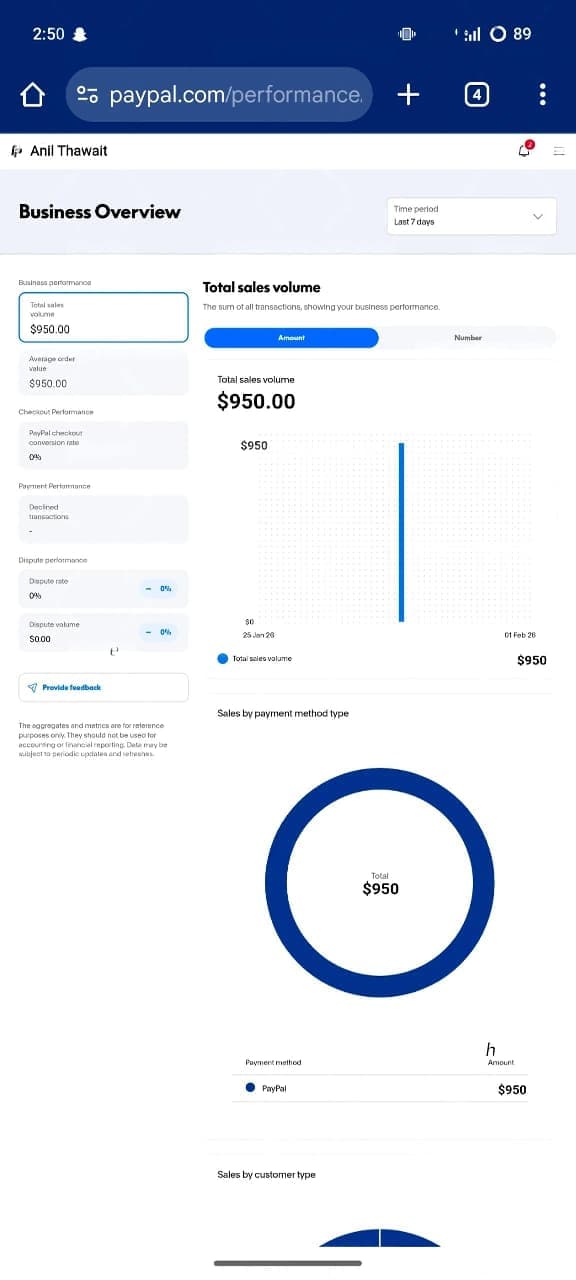This screenshot has height=1280, width=576.
Task: Open the notifications bell
Action: (525, 150)
